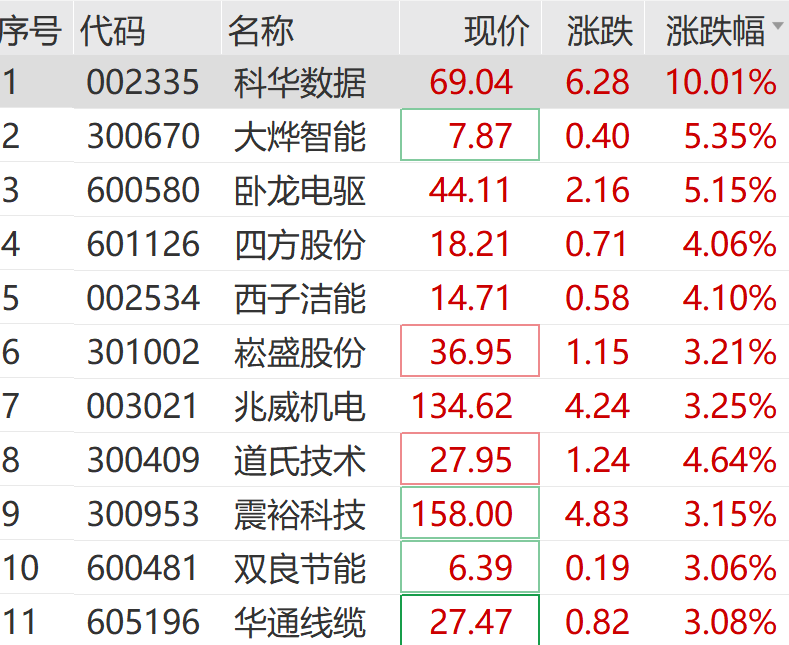Sort by the 名称 column header
The width and height of the screenshot is (789, 645).
pos(261,31)
